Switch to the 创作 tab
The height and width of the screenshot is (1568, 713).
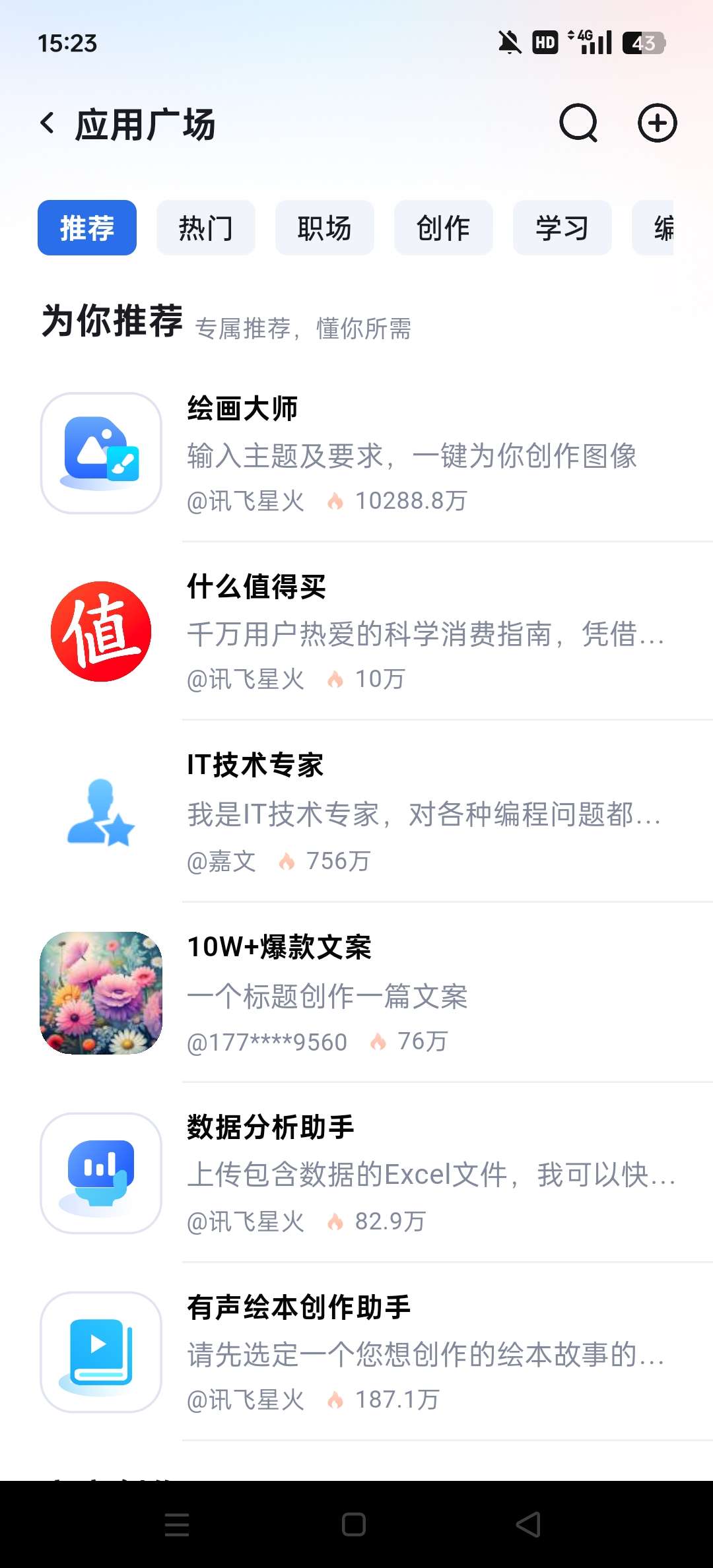(444, 228)
